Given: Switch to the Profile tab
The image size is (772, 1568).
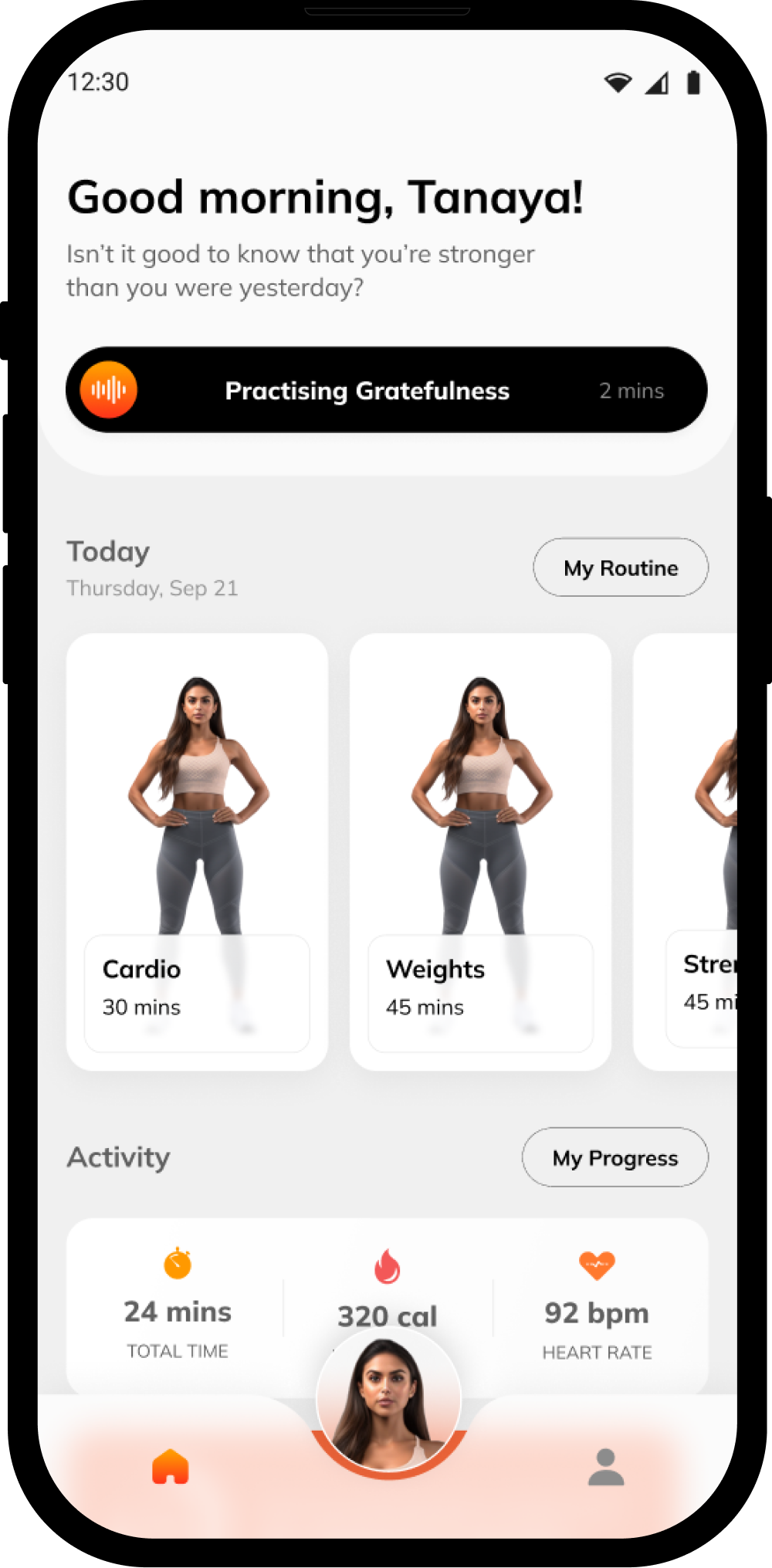Looking at the screenshot, I should (606, 1466).
